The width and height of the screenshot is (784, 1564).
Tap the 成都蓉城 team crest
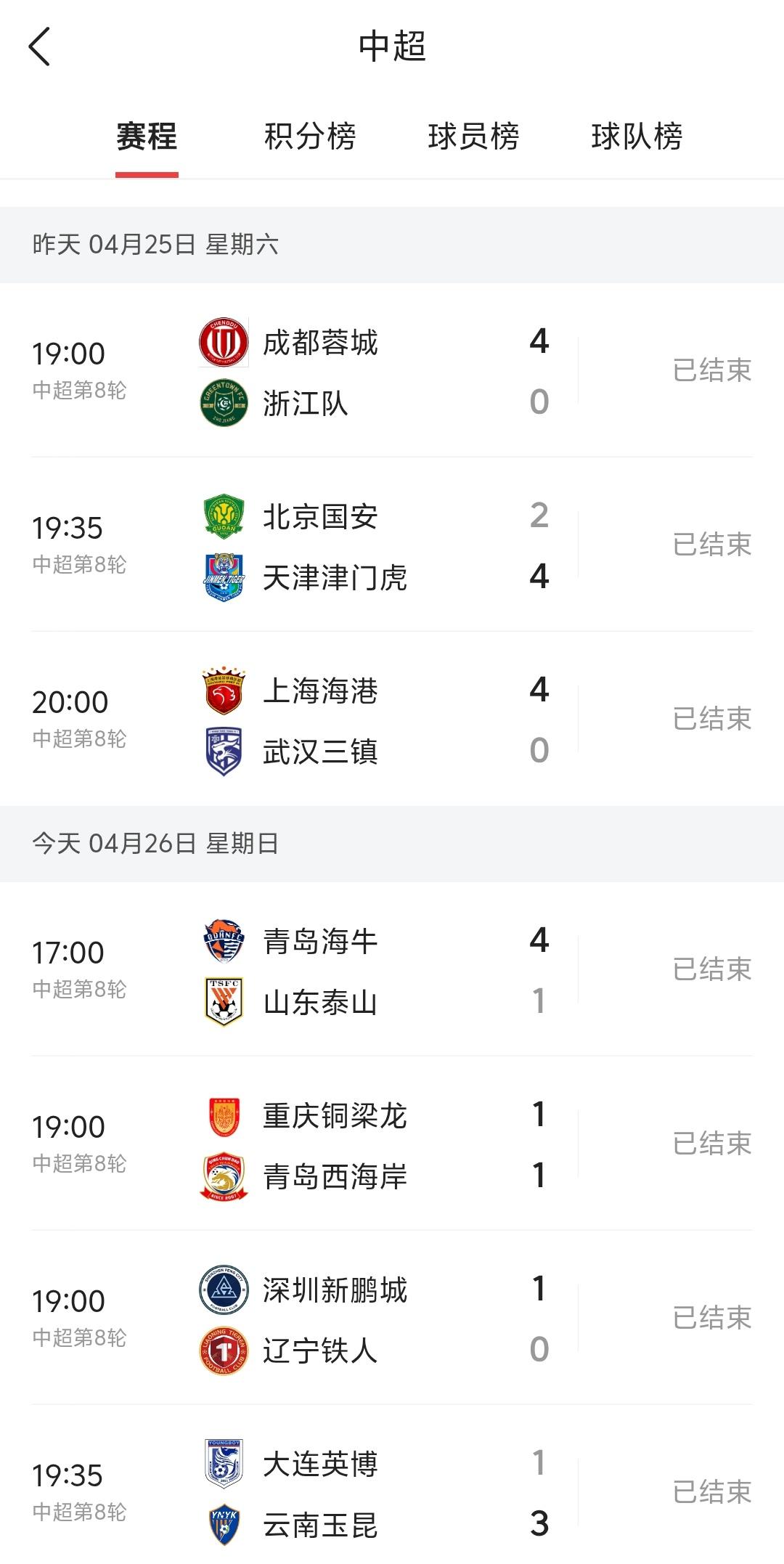click(x=221, y=341)
